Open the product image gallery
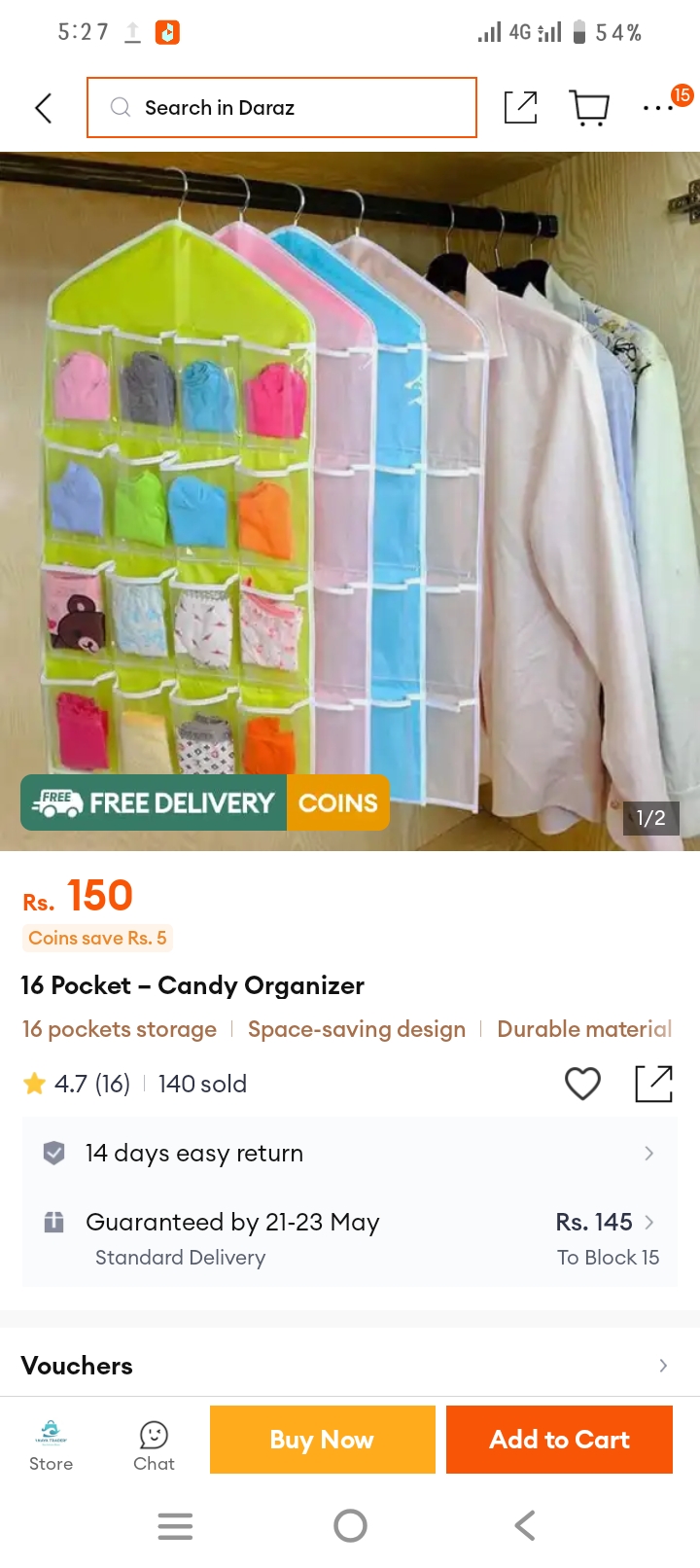This screenshot has width=700, height=1568. [x=350, y=501]
